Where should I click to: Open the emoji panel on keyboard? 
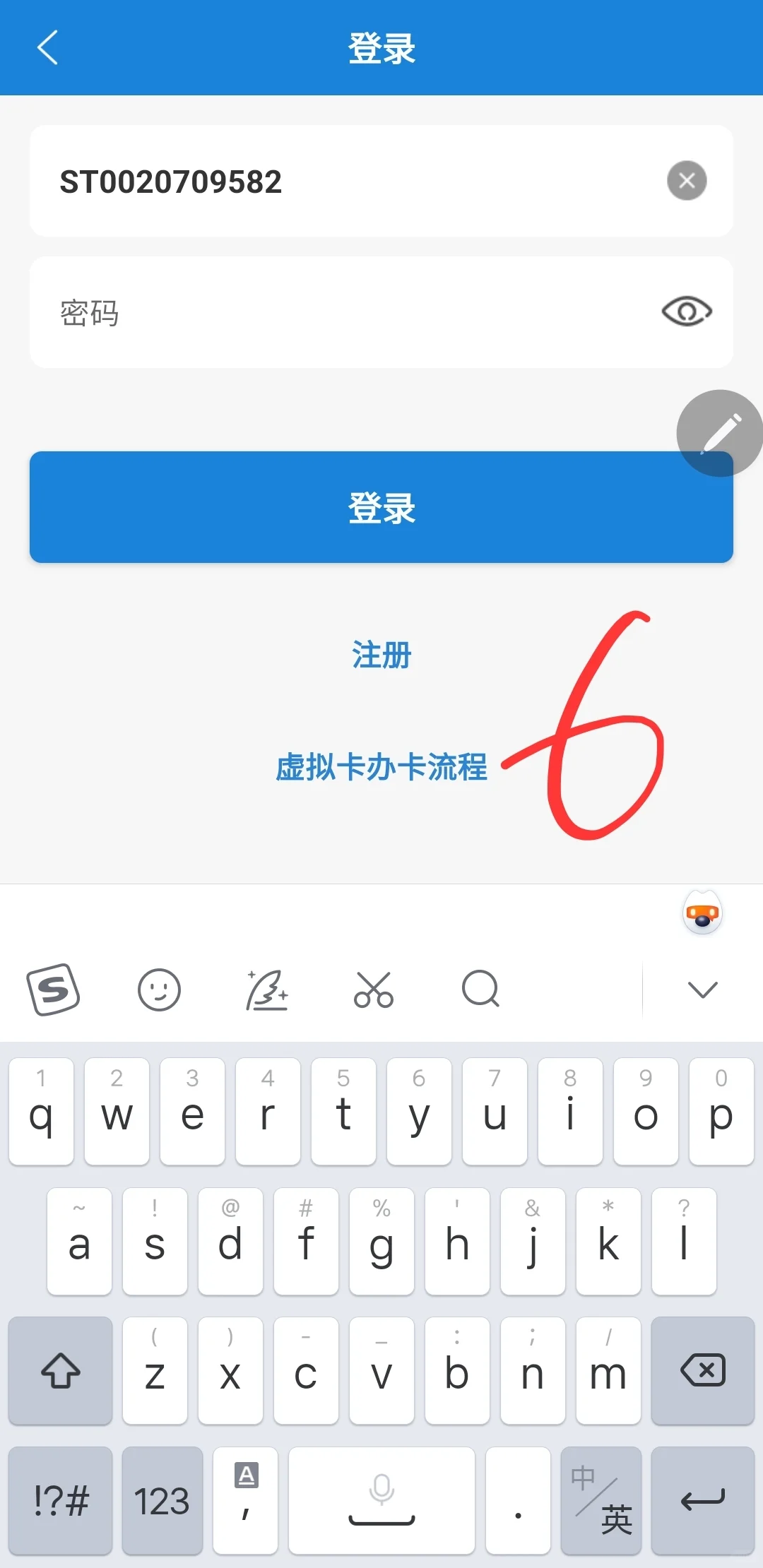click(159, 989)
